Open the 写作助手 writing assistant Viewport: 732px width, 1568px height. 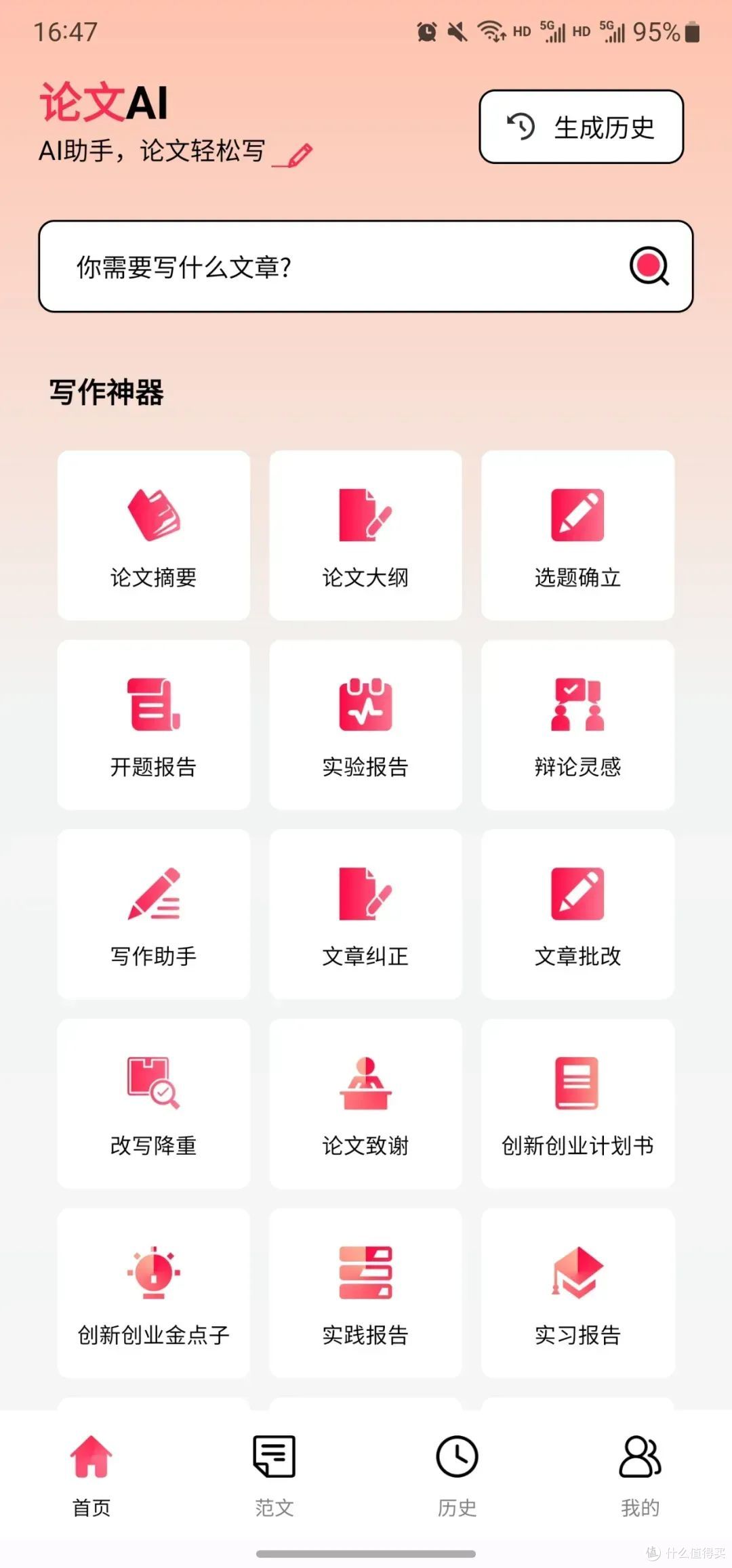click(153, 914)
